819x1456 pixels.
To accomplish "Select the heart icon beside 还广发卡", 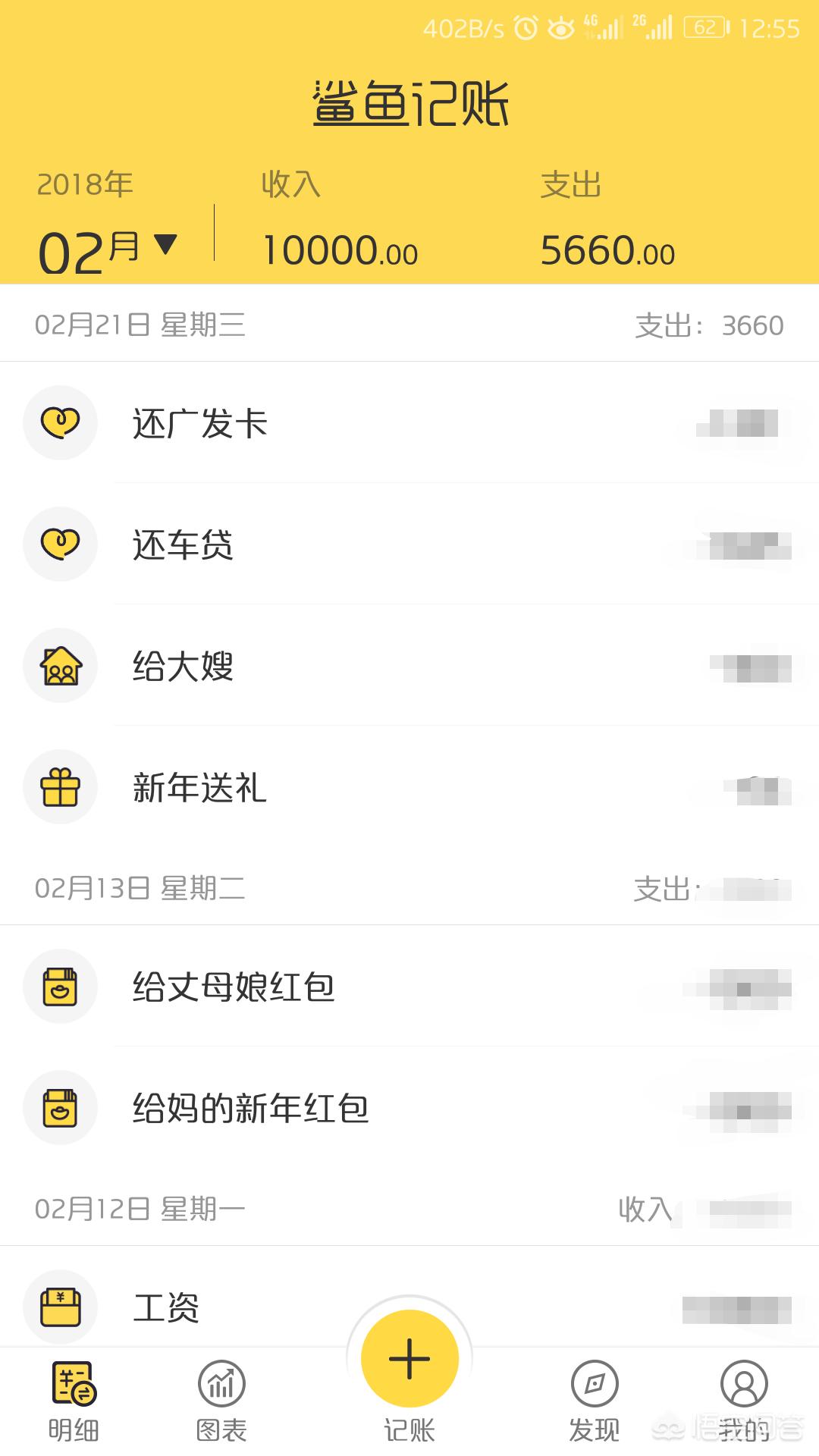I will (61, 423).
